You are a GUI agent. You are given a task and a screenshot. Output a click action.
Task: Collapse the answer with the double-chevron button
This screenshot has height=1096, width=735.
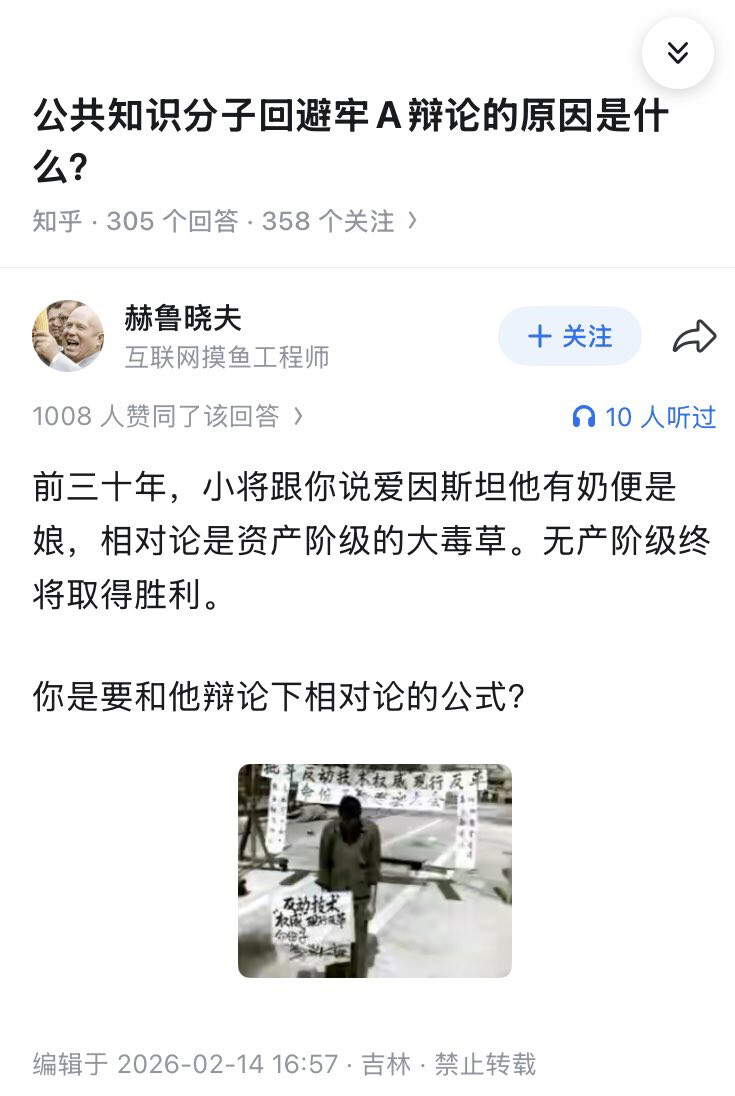[x=677, y=53]
